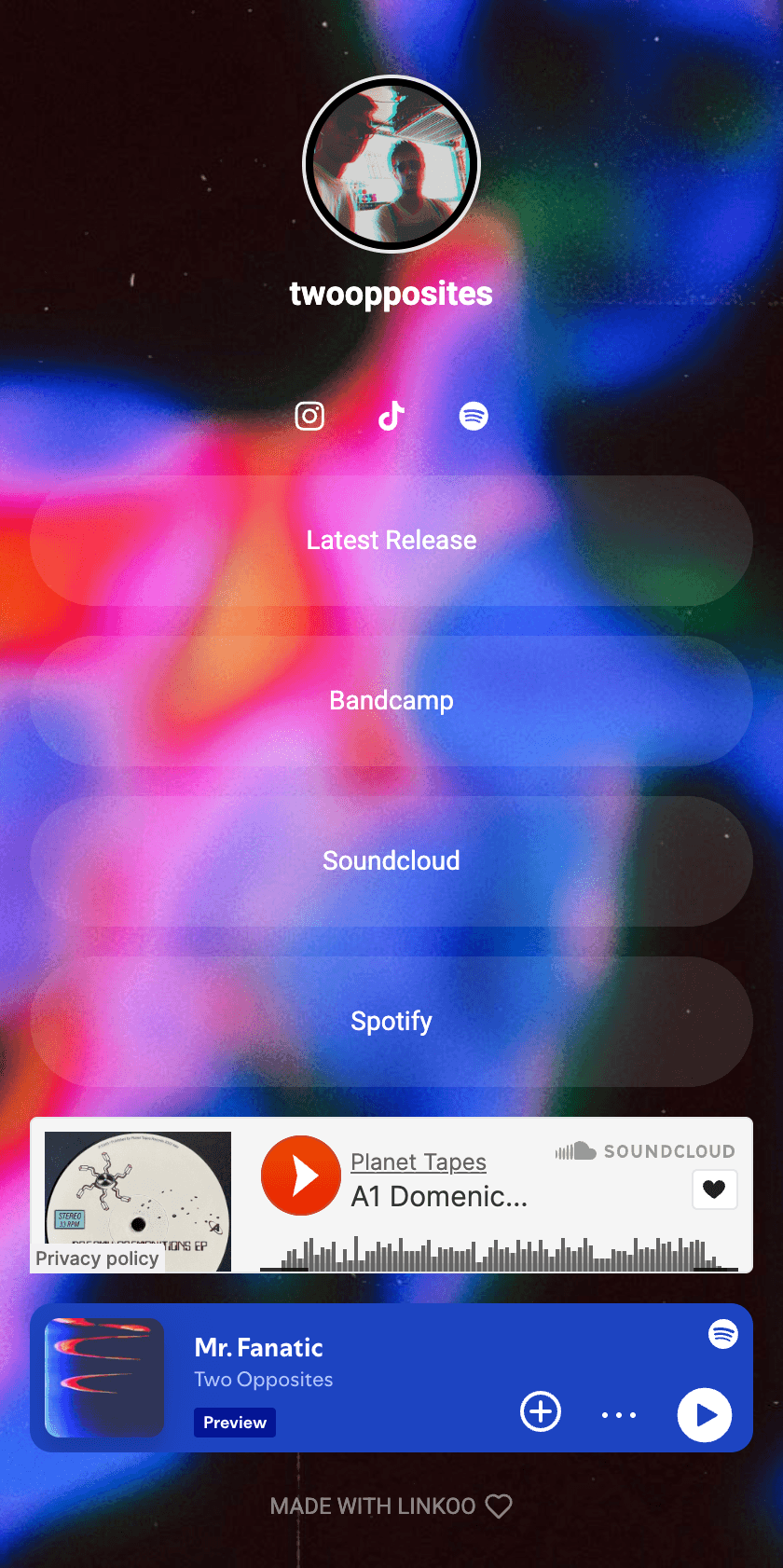Go to the Bandcamp page

[391, 701]
